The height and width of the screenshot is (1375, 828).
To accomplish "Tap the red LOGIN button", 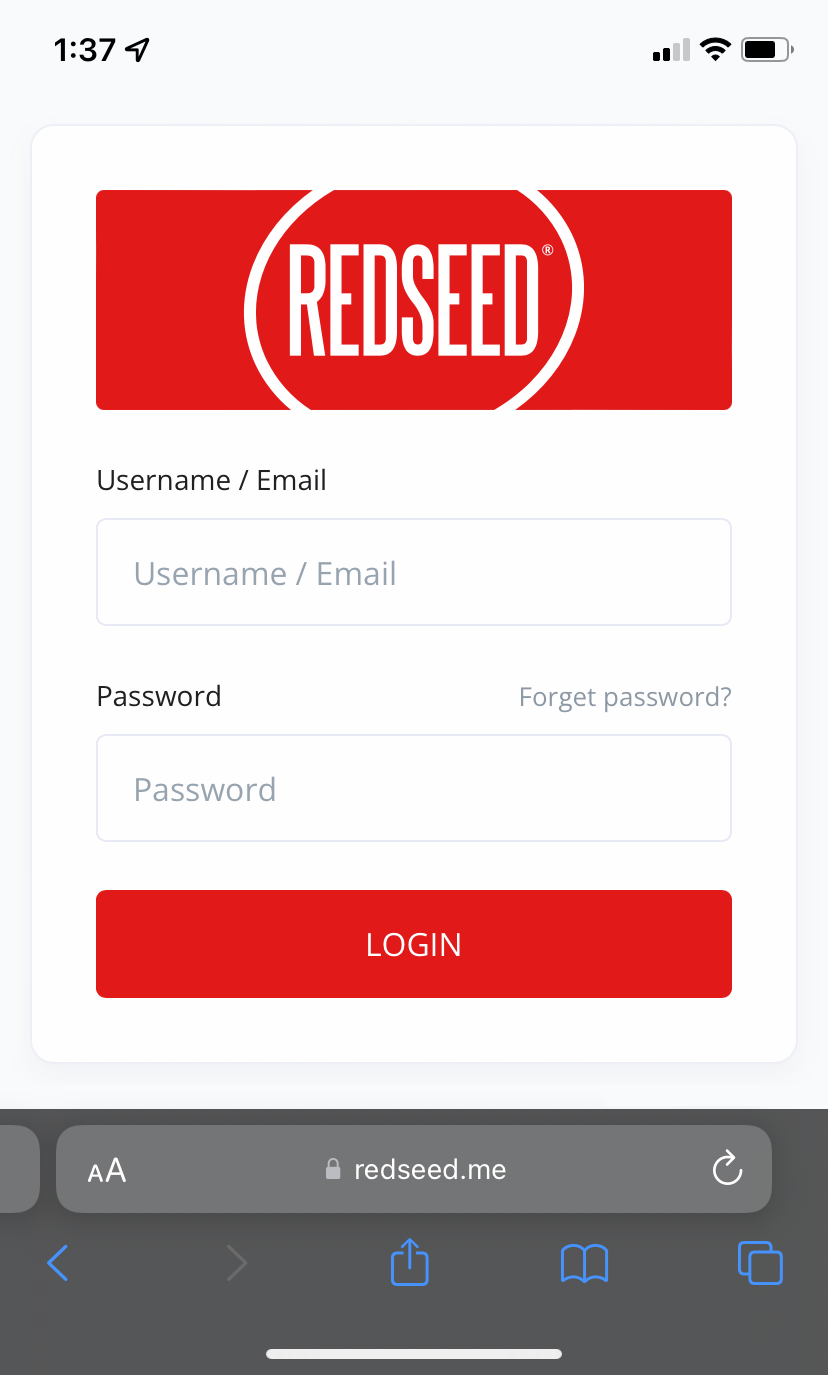I will 414,944.
